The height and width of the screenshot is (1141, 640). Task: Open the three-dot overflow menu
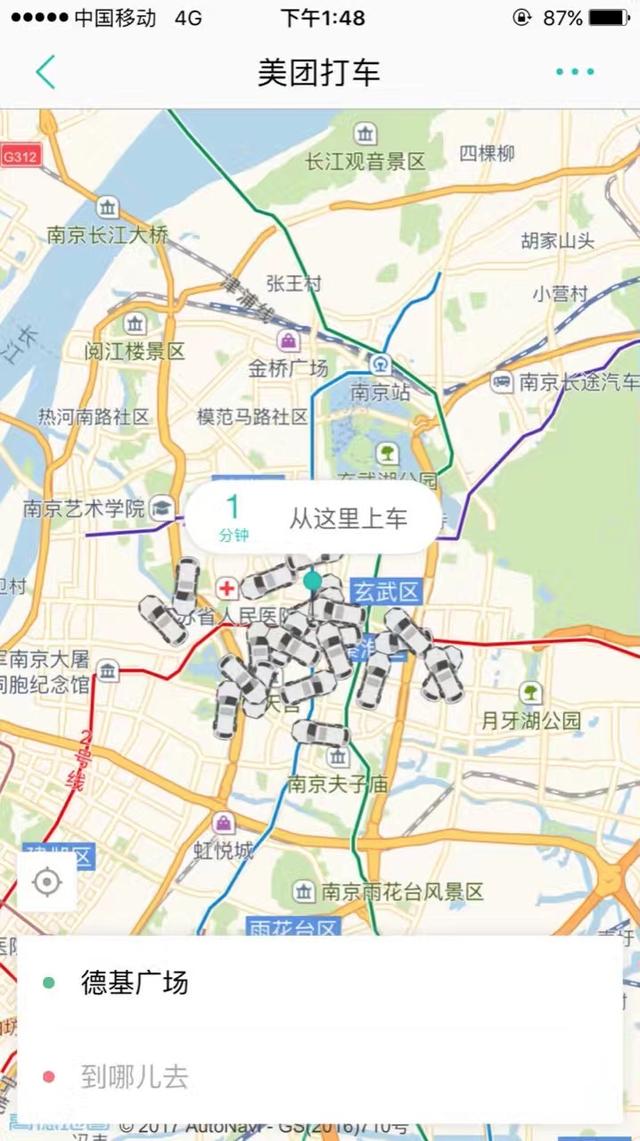575,72
